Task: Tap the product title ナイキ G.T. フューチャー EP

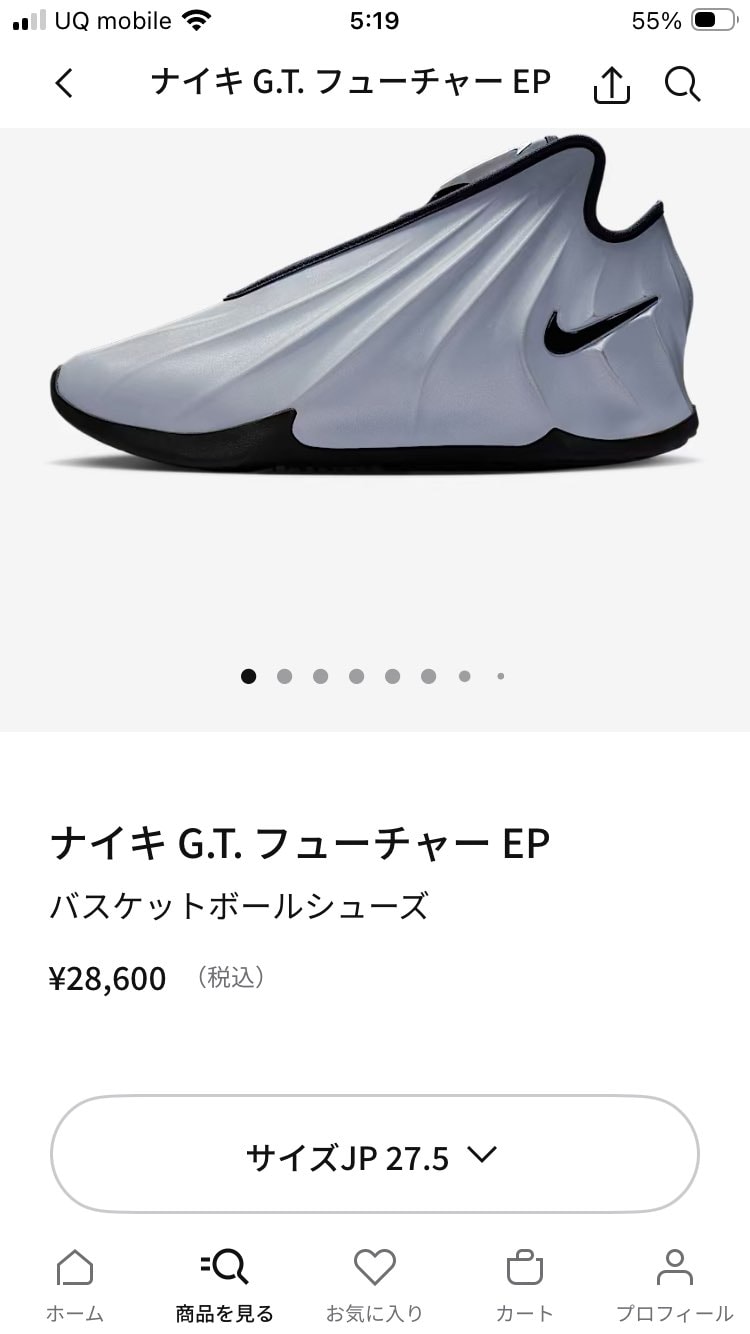Action: click(300, 841)
